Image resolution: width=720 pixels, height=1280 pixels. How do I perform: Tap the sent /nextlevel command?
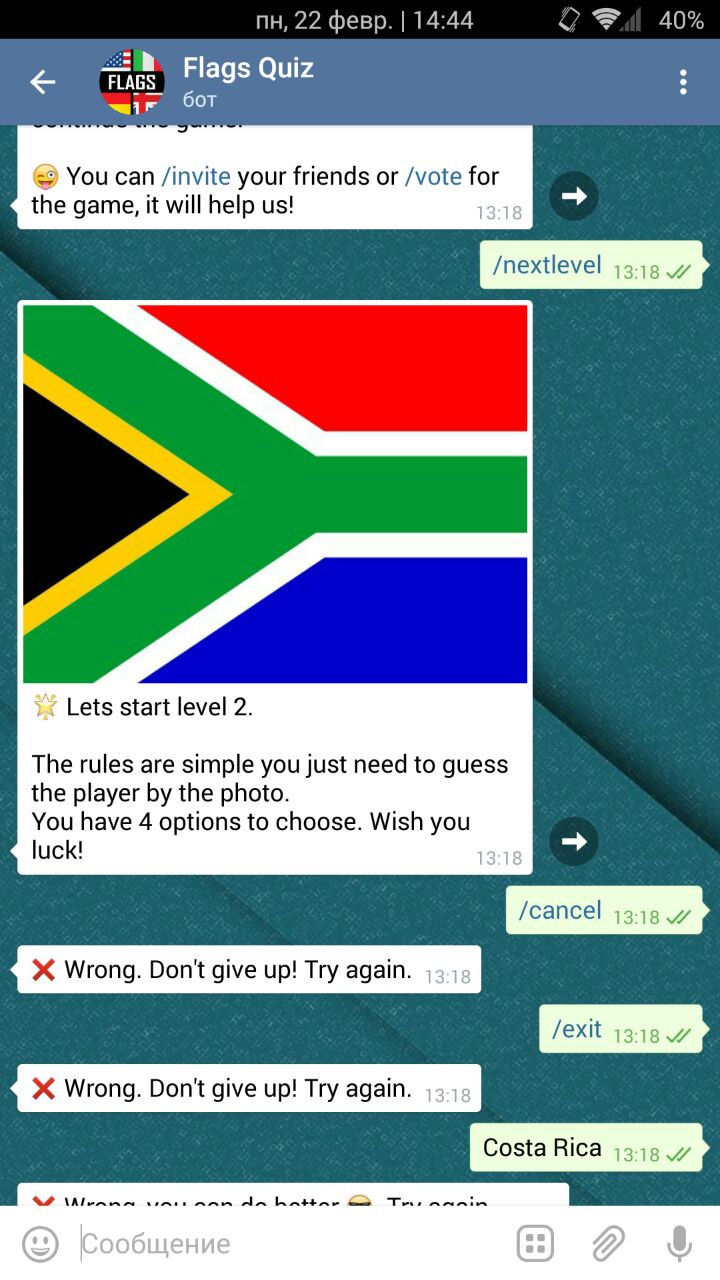(547, 265)
